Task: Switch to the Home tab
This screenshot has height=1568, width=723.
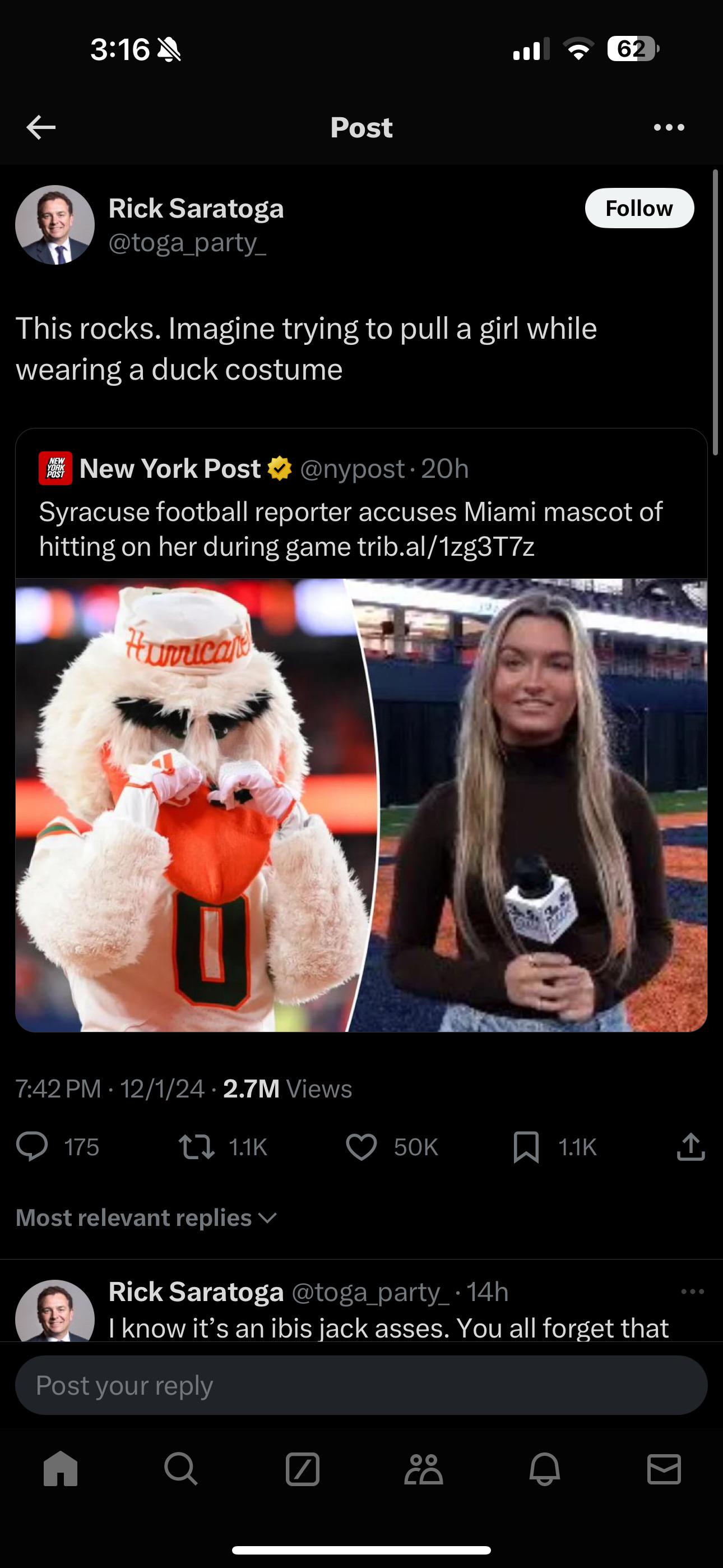Action: [61, 1469]
